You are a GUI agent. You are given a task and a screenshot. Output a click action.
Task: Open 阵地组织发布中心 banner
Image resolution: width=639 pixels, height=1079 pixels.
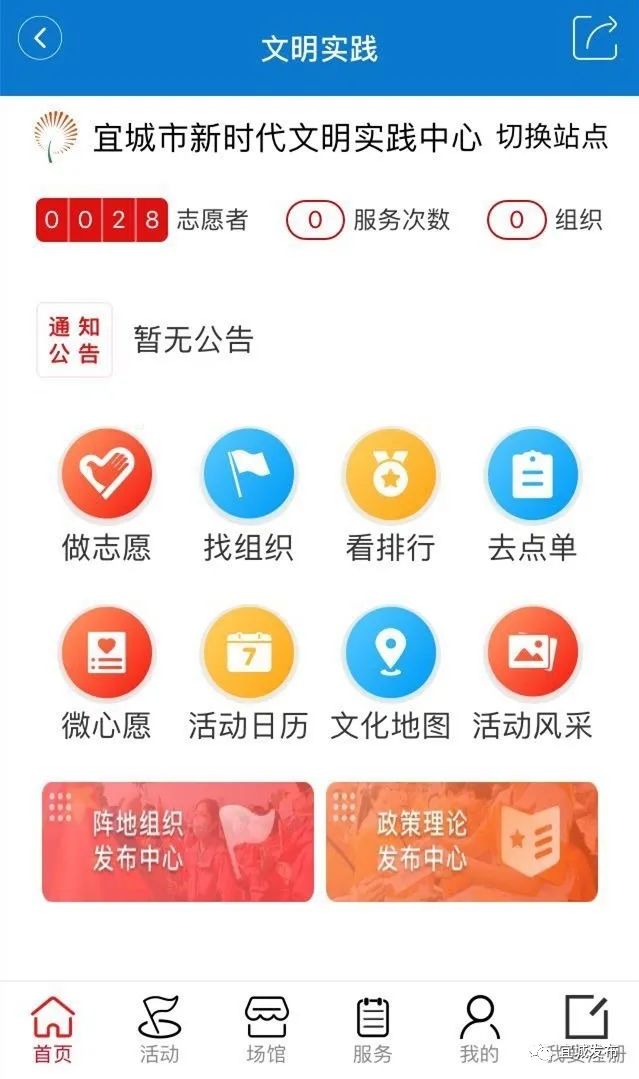pos(178,842)
